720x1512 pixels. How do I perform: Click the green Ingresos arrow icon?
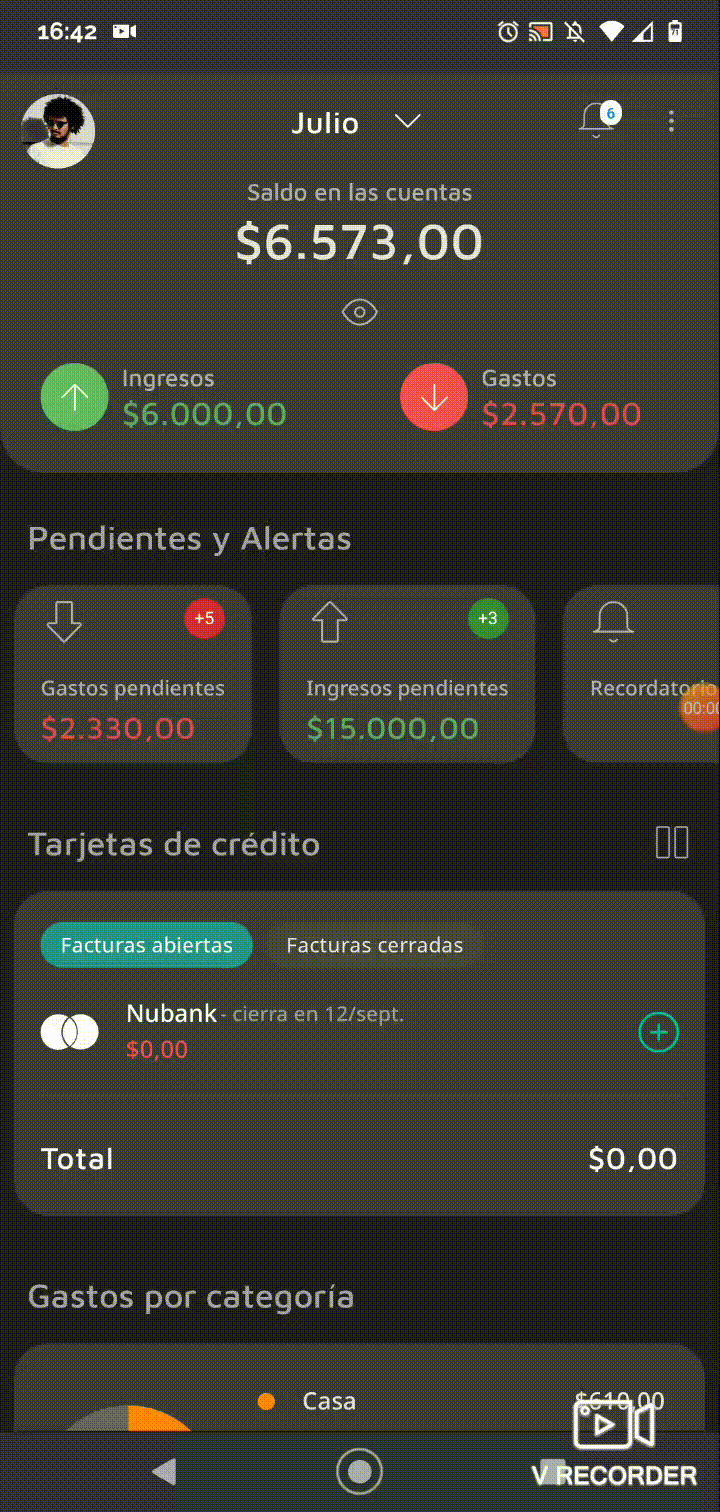(74, 397)
